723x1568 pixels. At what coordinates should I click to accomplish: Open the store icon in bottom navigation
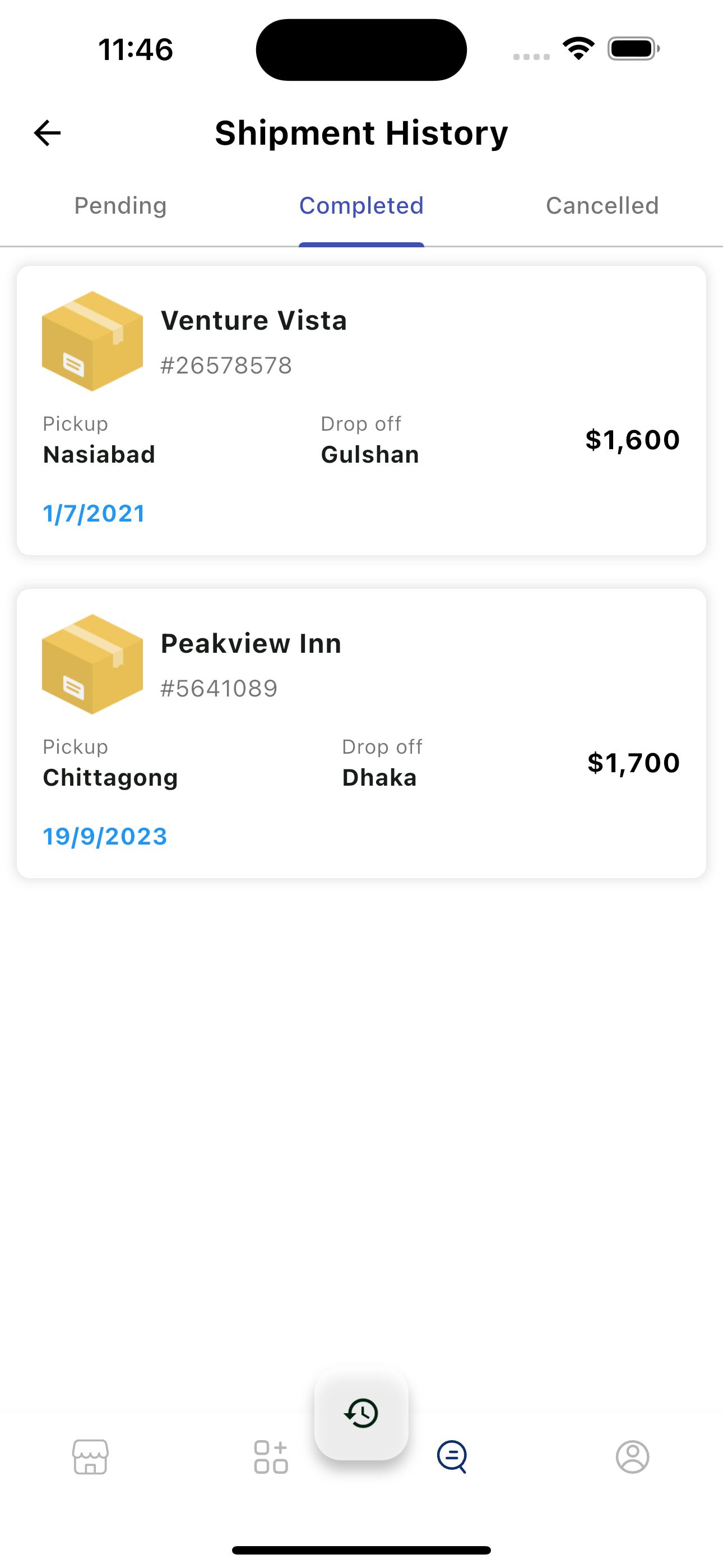click(x=91, y=1456)
